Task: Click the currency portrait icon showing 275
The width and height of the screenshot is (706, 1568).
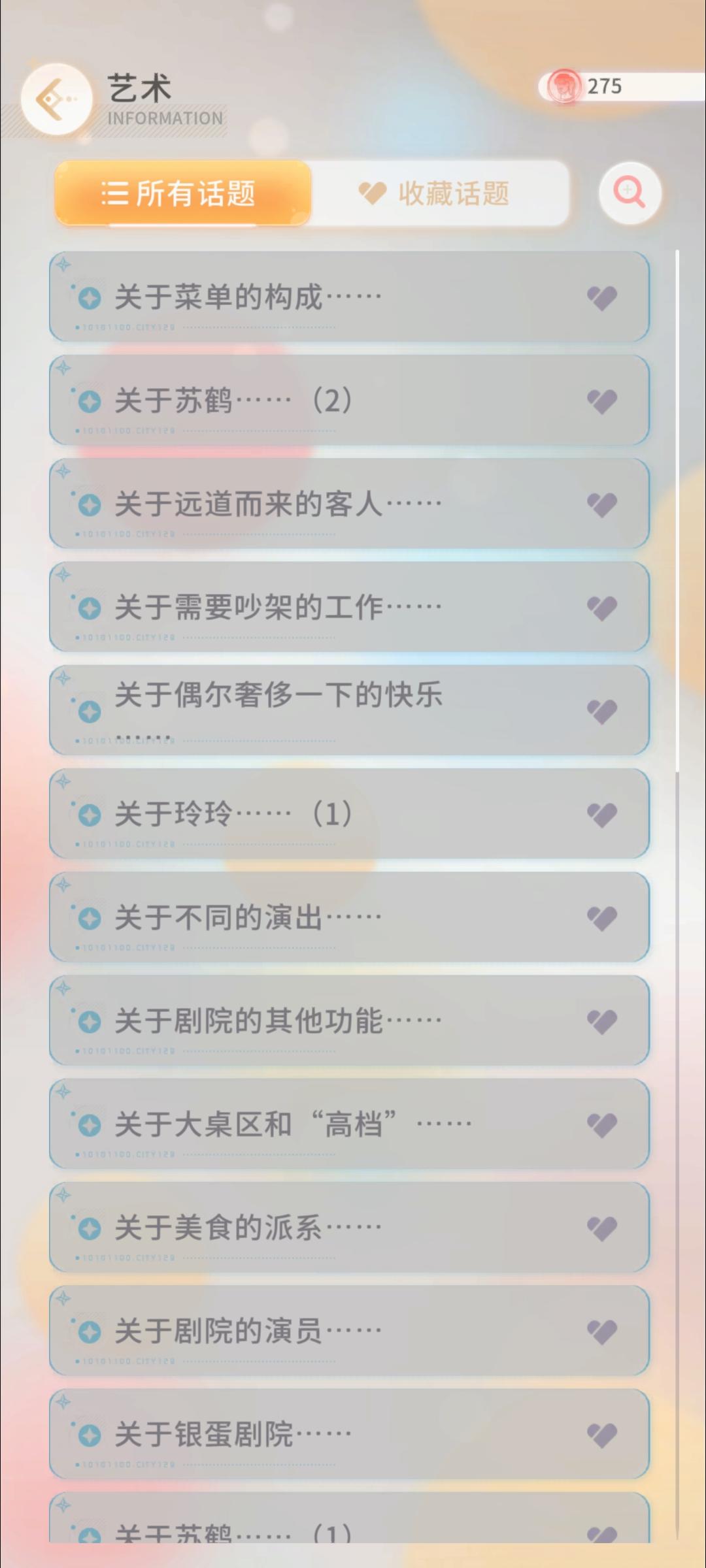Action: [x=566, y=85]
